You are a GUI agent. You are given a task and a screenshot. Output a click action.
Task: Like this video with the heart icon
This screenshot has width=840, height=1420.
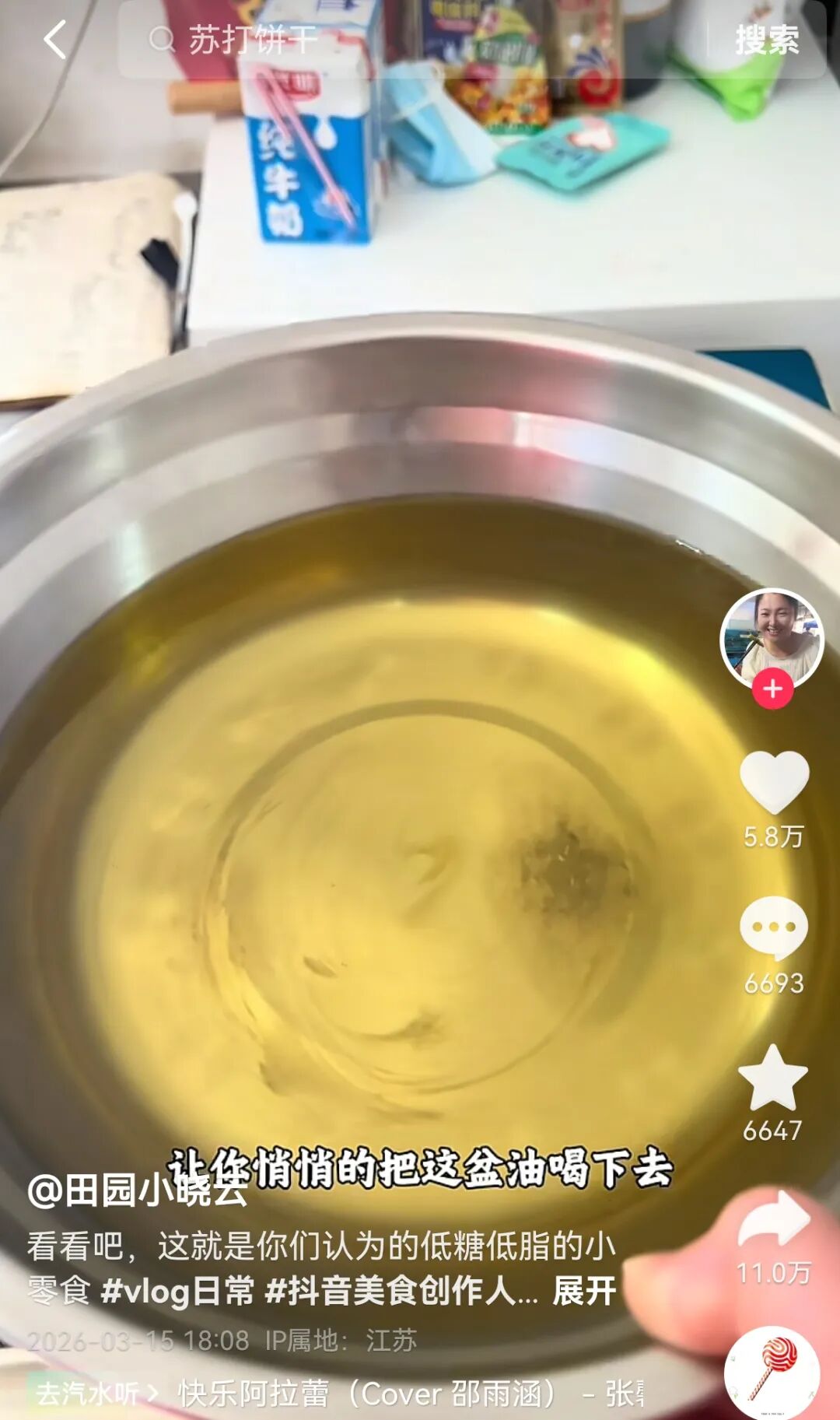774,783
